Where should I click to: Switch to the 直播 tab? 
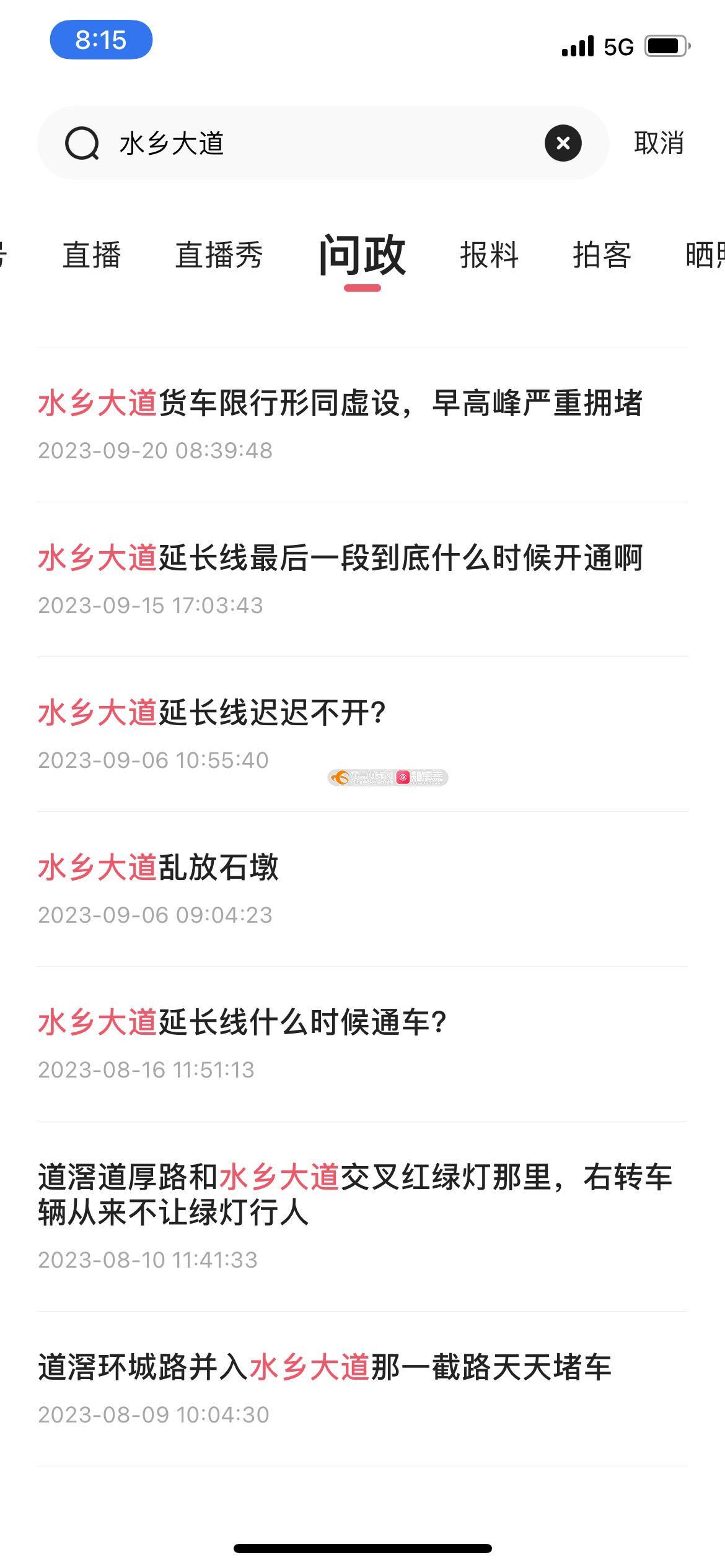pyautogui.click(x=92, y=255)
